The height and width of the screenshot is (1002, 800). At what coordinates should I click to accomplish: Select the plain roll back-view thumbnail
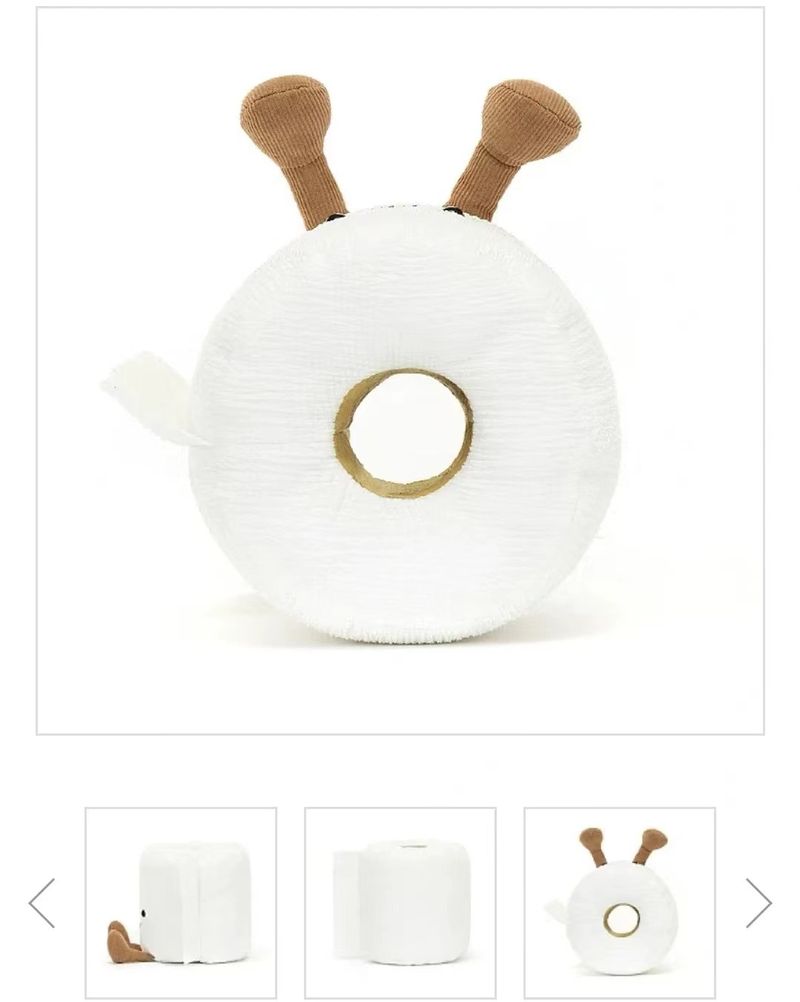[400, 903]
